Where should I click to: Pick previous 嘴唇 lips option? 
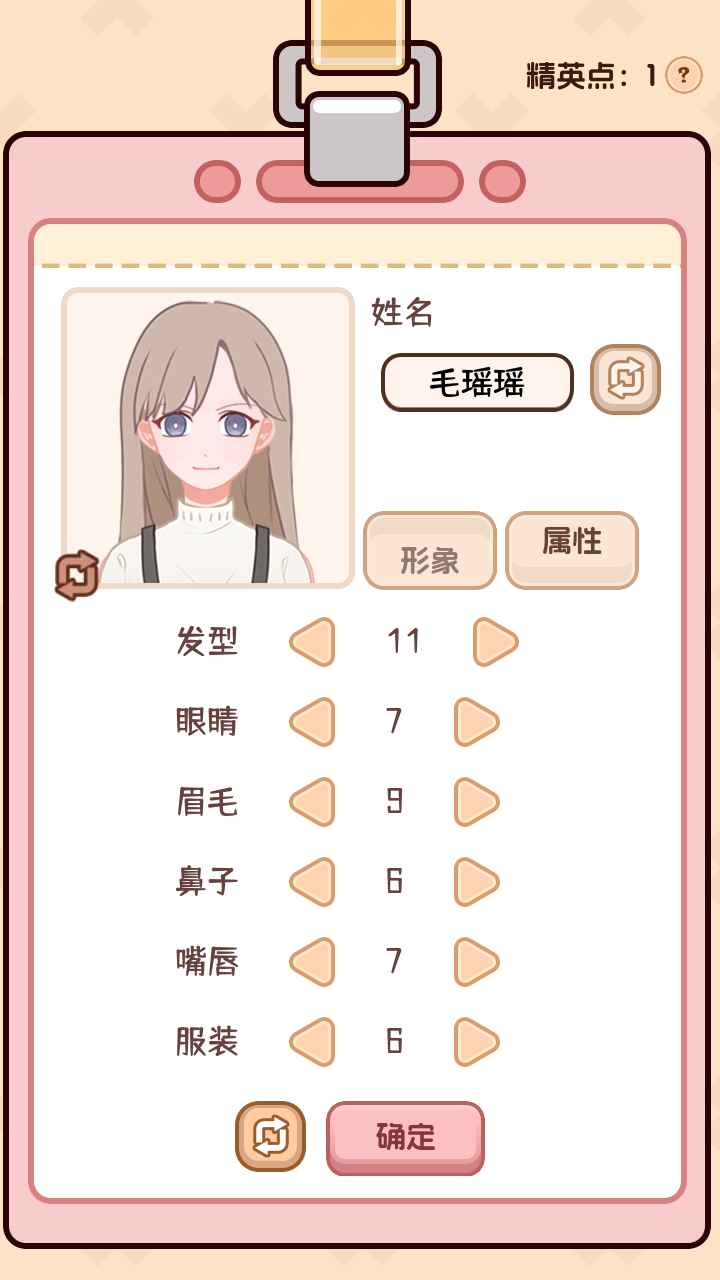pos(312,962)
